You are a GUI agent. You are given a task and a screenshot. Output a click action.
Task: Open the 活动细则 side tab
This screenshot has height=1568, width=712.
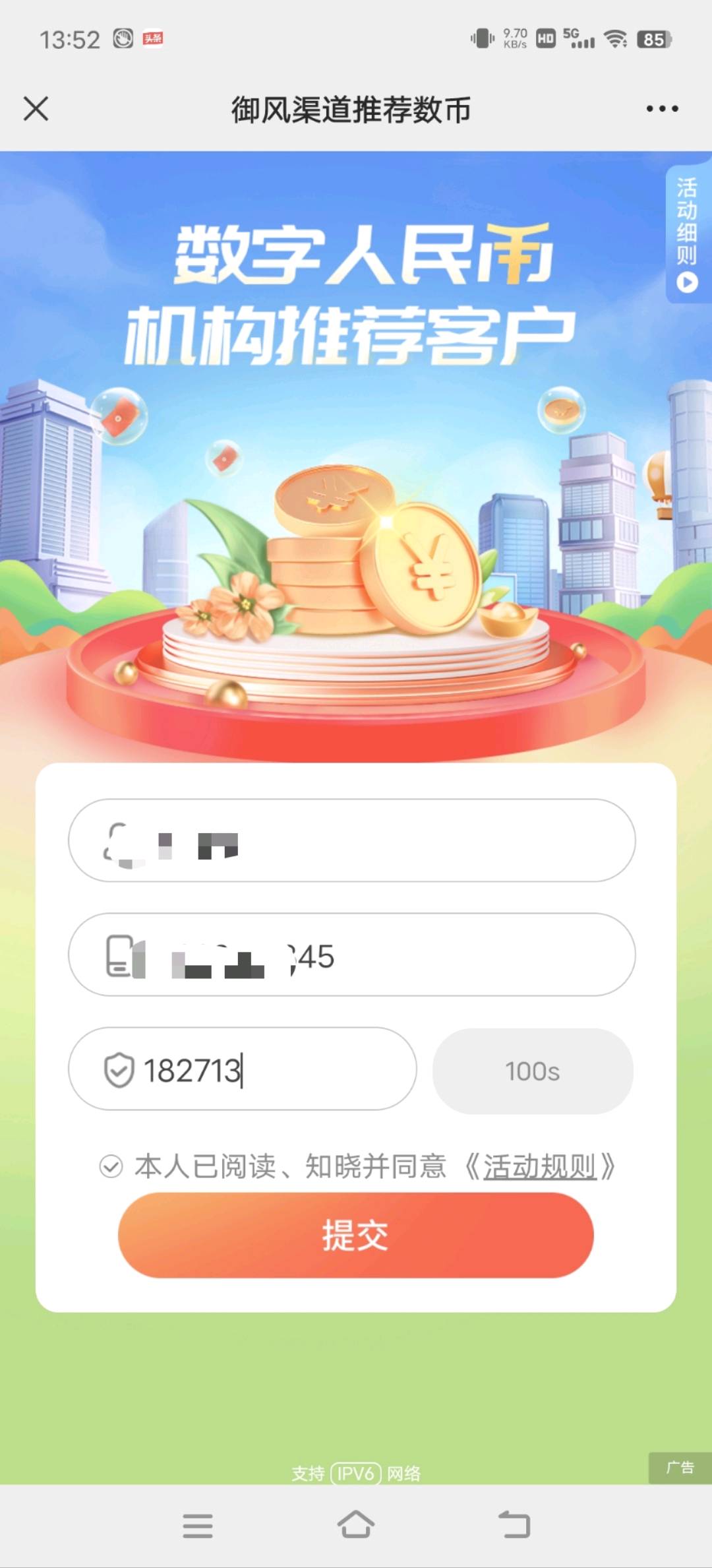point(687,234)
